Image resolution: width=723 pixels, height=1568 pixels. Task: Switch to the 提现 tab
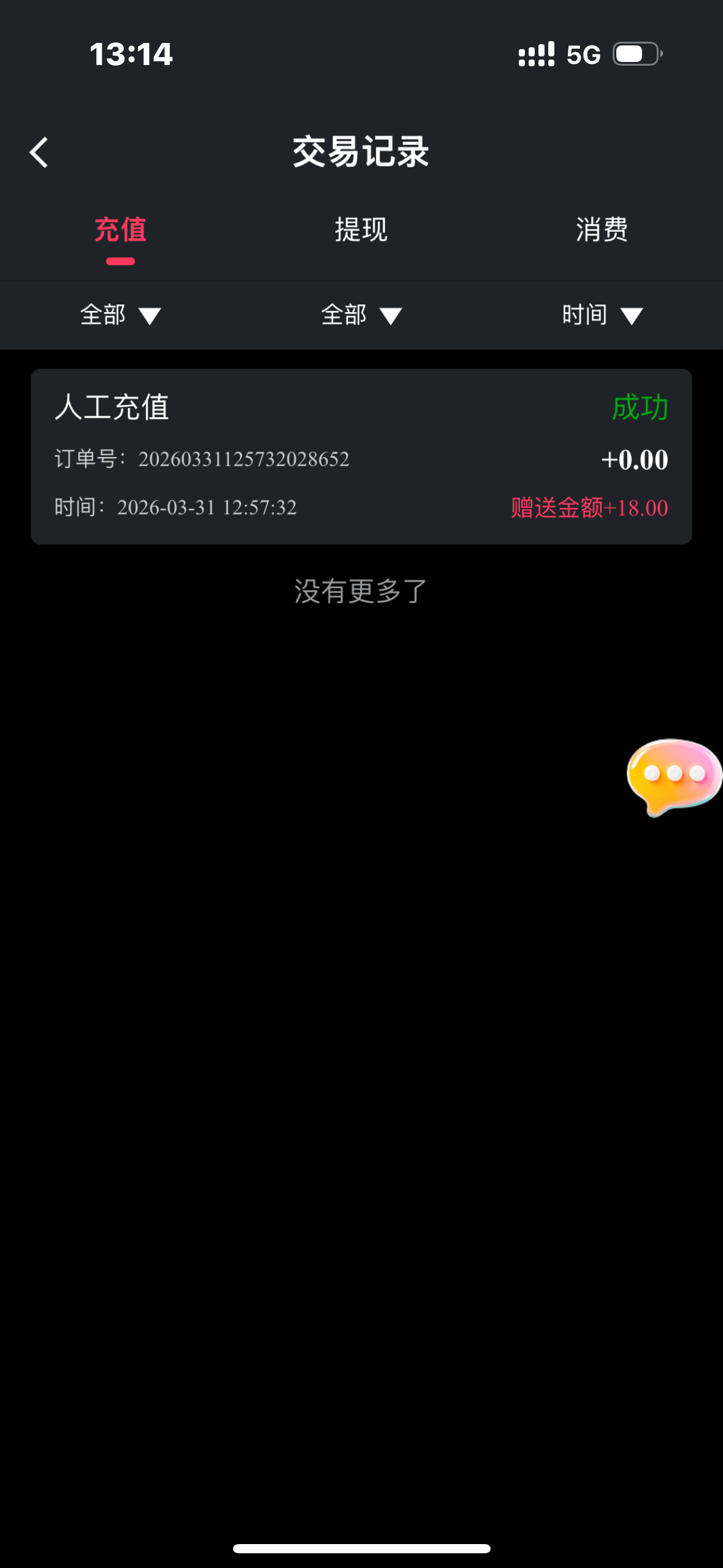361,230
